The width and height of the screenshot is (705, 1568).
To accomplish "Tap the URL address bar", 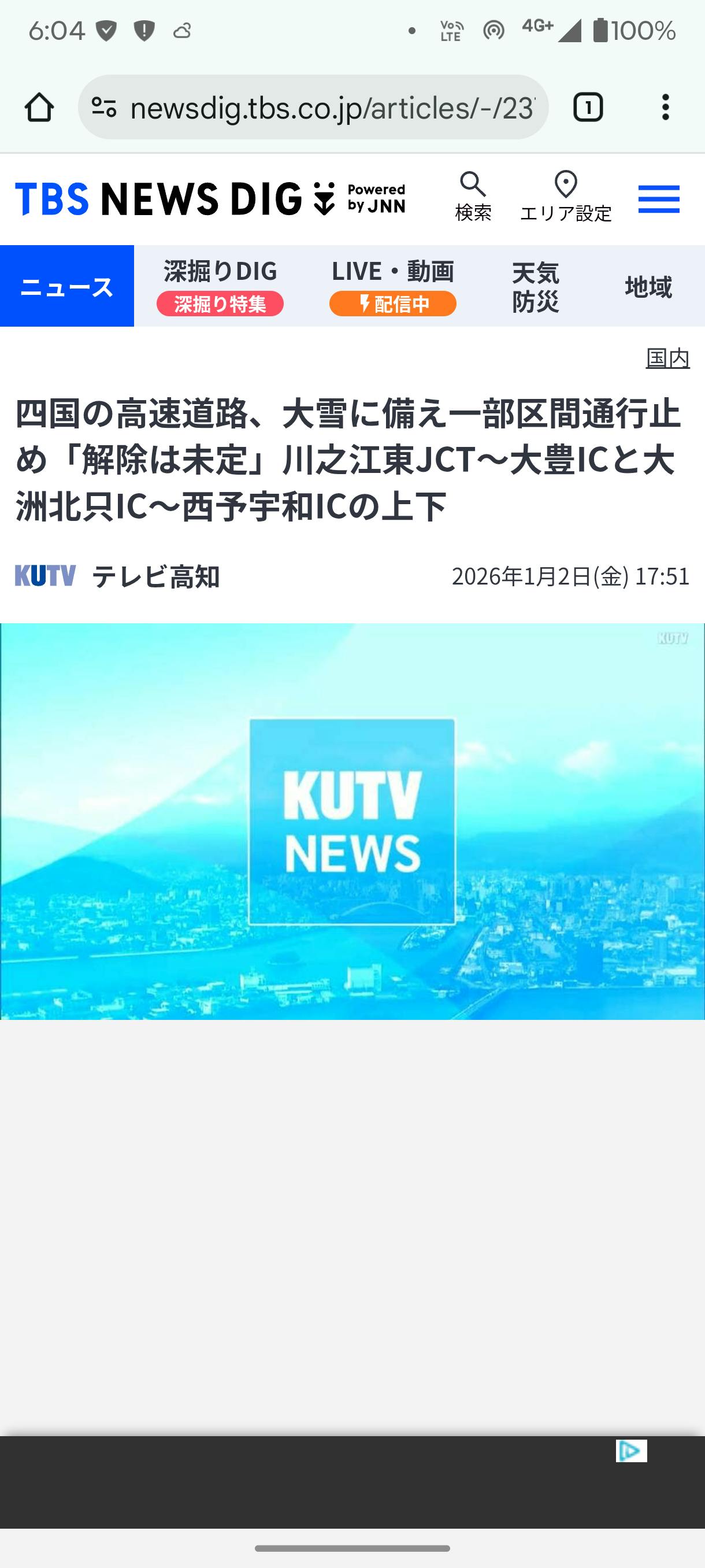I will tap(332, 107).
